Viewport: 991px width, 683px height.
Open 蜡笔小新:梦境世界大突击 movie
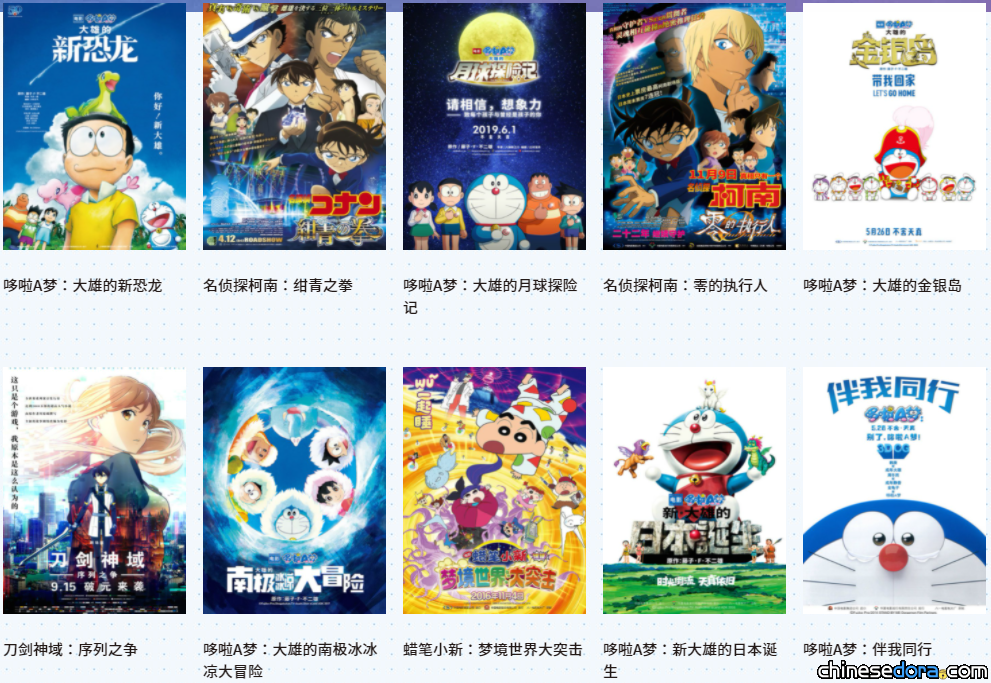[x=494, y=490]
